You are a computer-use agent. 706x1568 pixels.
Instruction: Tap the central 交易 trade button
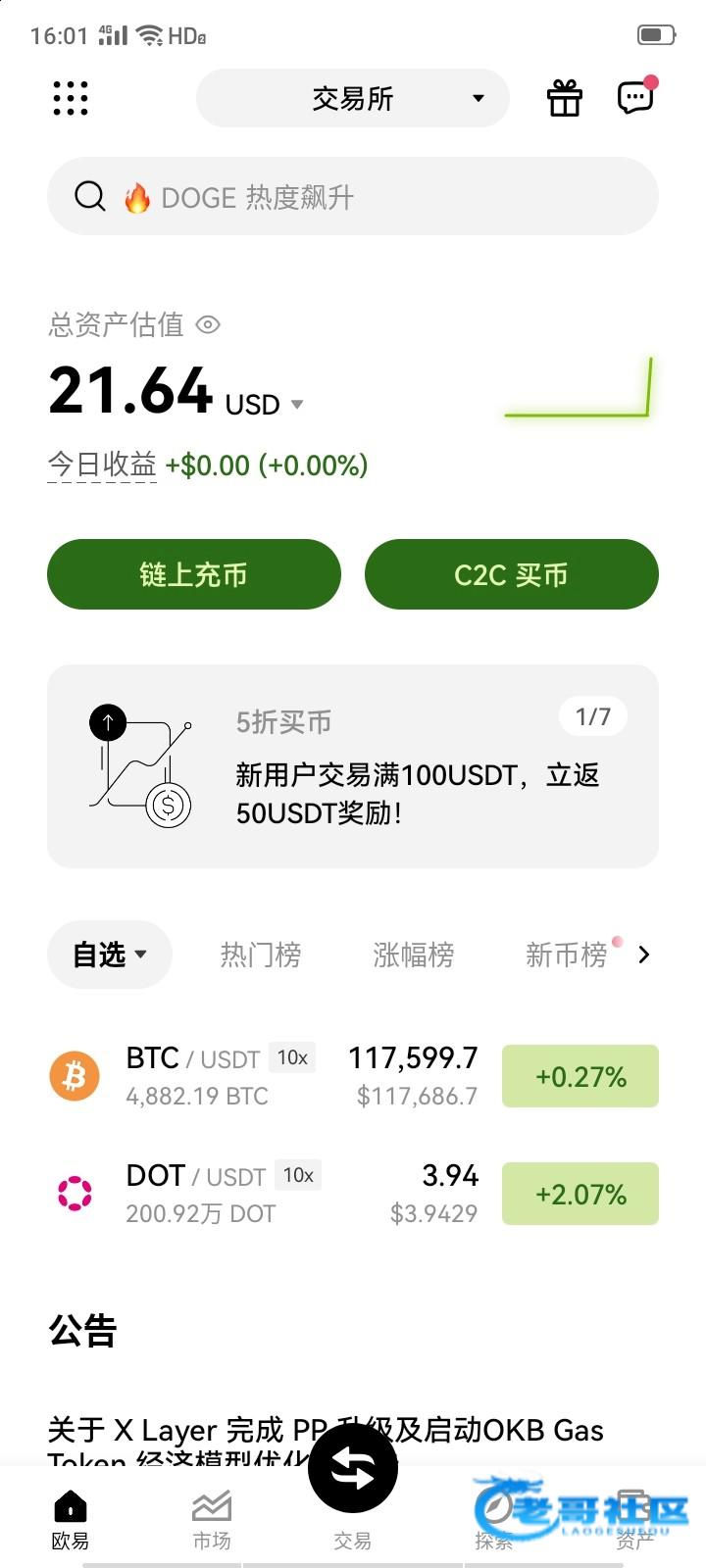click(x=353, y=1468)
